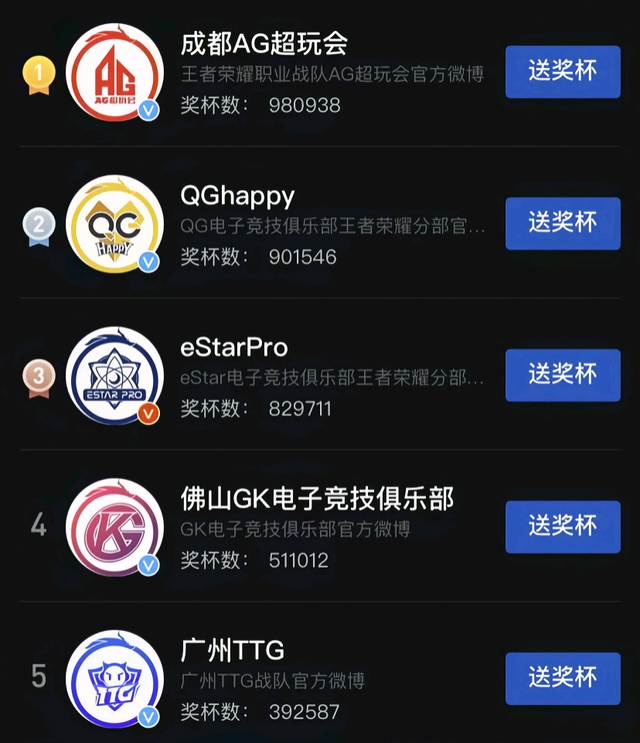View the eStarPro team page

click(233, 348)
